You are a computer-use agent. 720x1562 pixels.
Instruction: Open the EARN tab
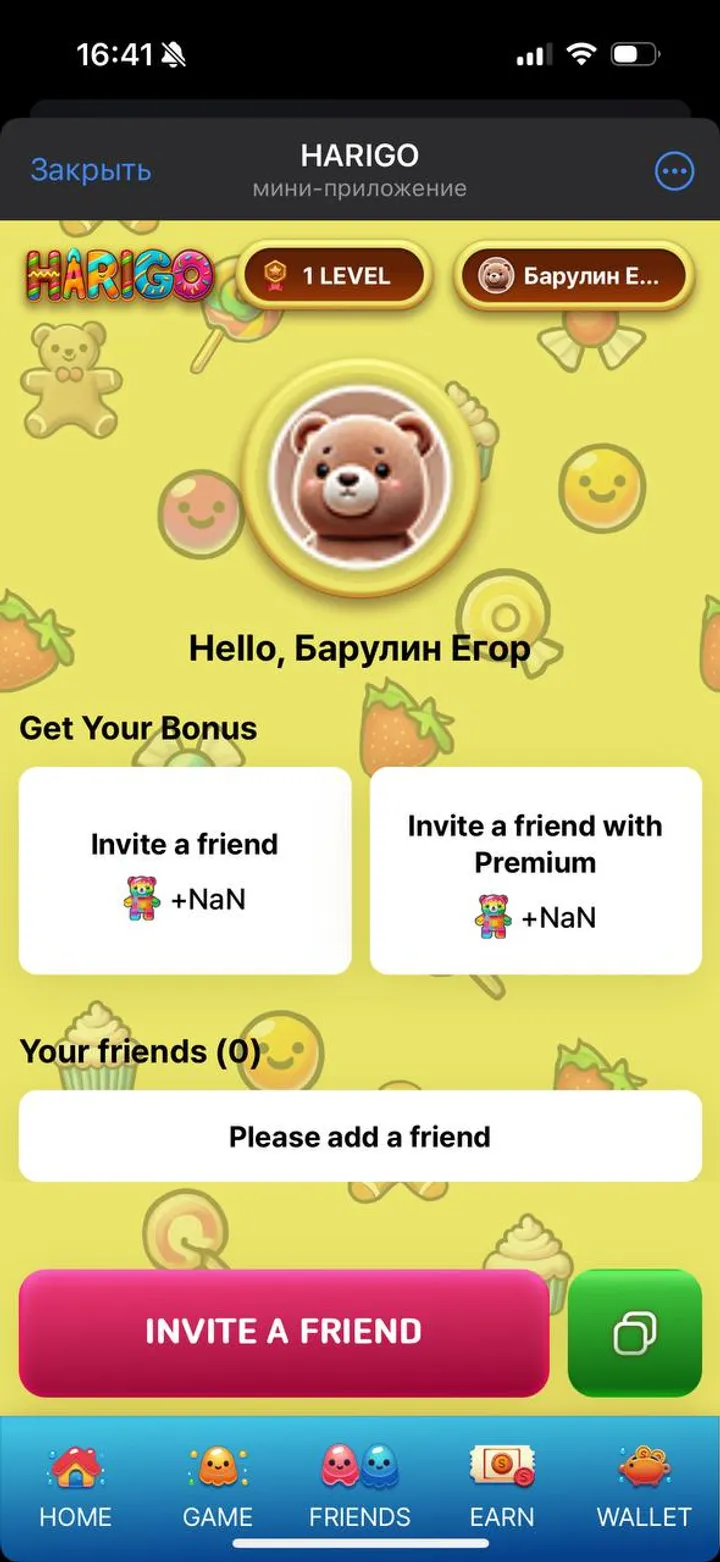[x=502, y=1487]
